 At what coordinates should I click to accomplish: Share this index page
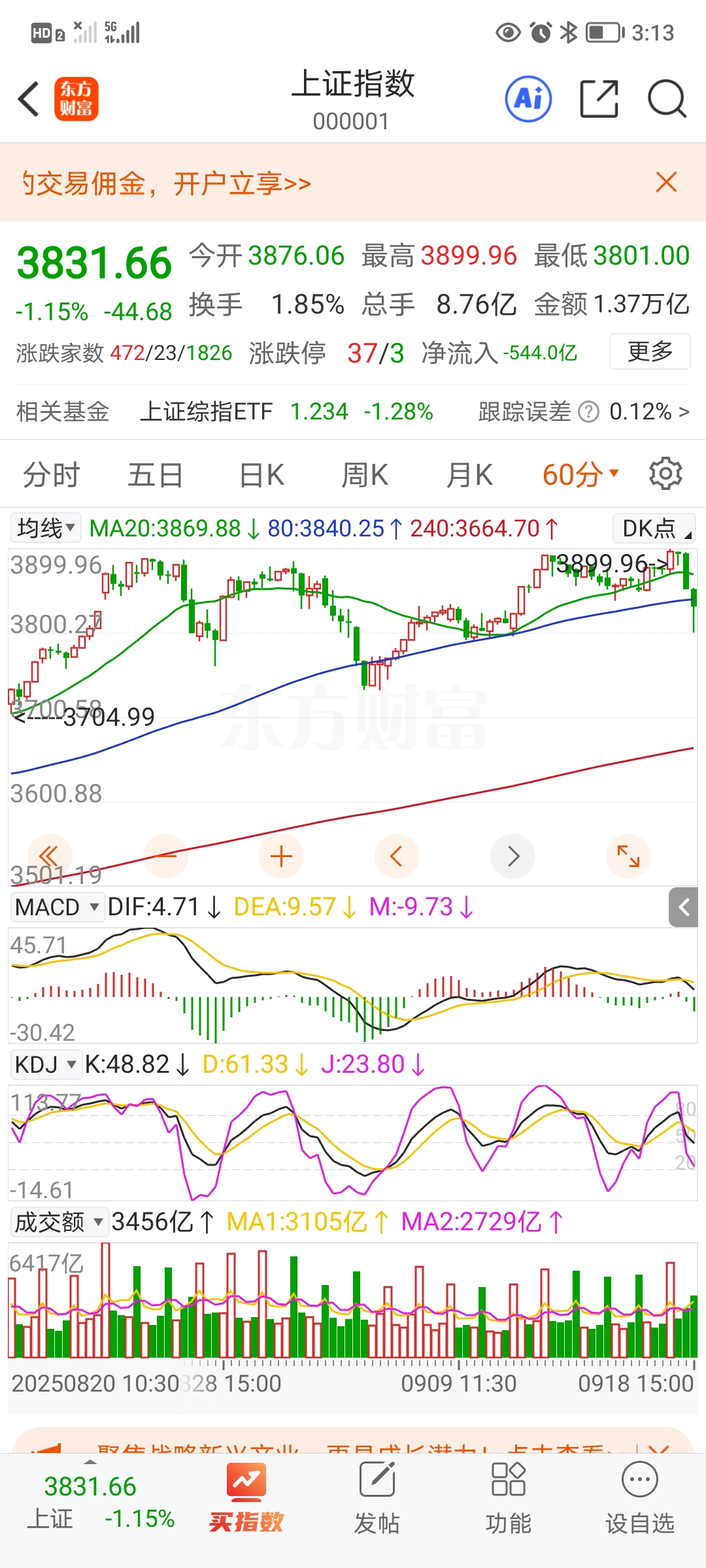point(599,99)
